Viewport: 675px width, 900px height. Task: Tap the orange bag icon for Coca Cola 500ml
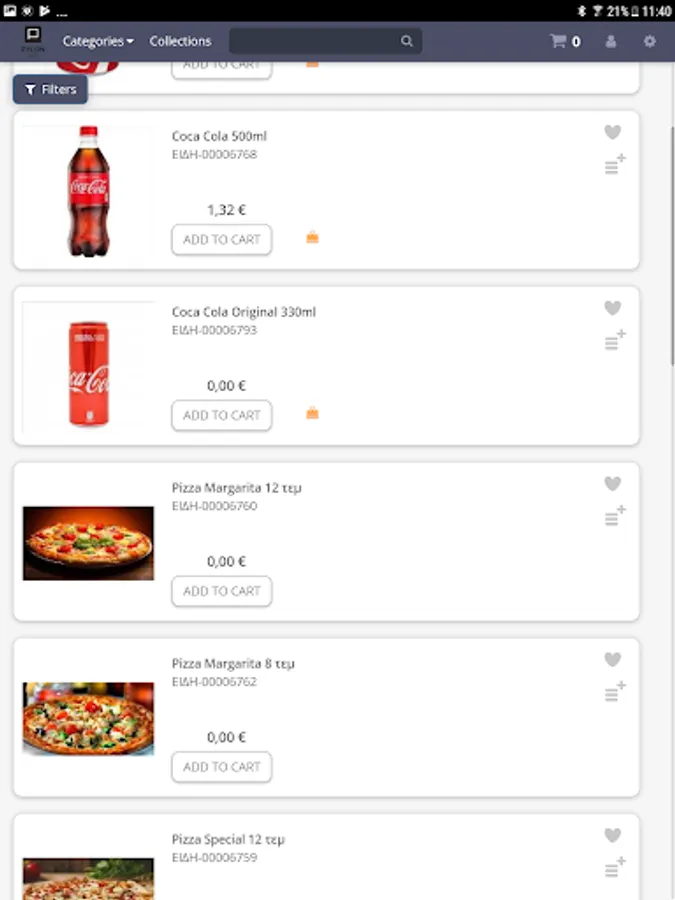(312, 237)
